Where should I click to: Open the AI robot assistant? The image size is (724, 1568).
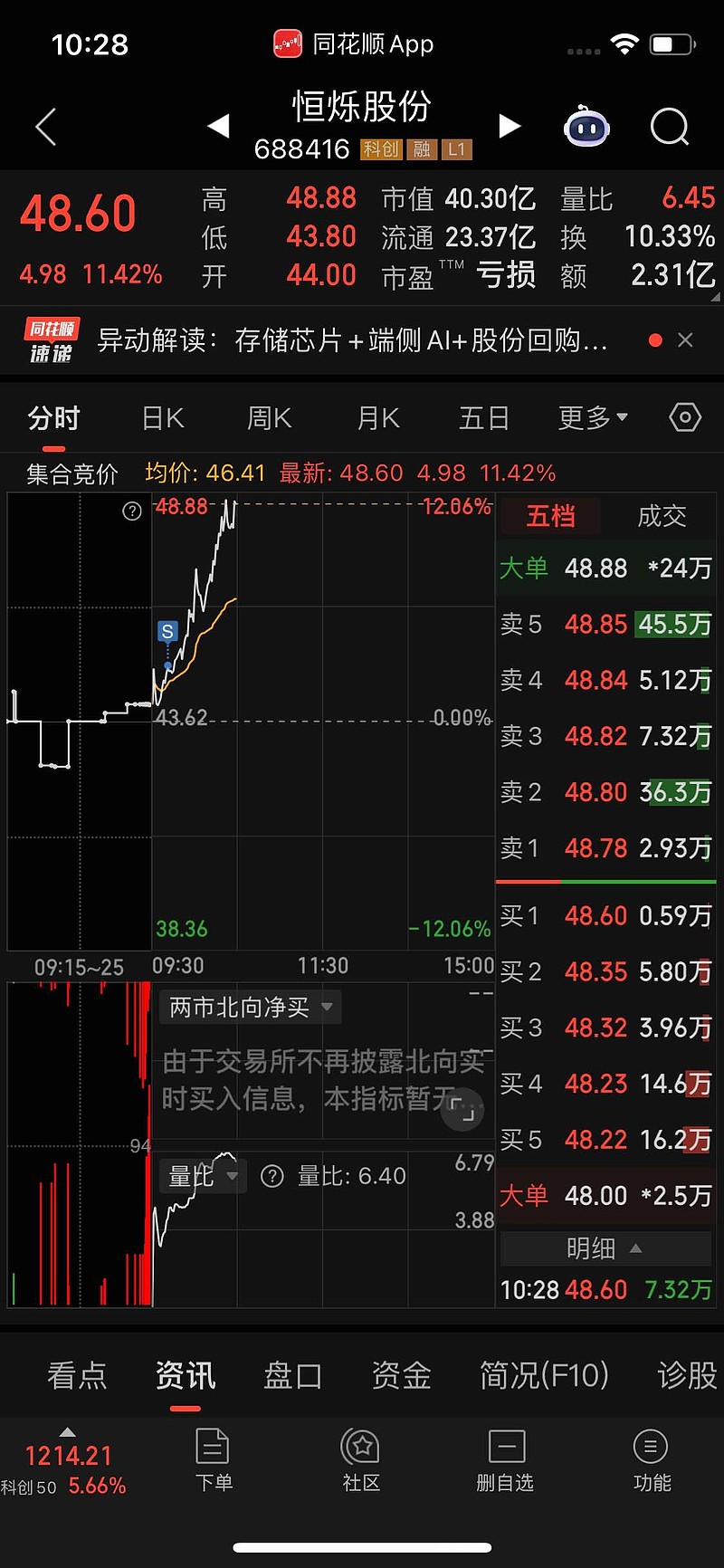click(586, 127)
